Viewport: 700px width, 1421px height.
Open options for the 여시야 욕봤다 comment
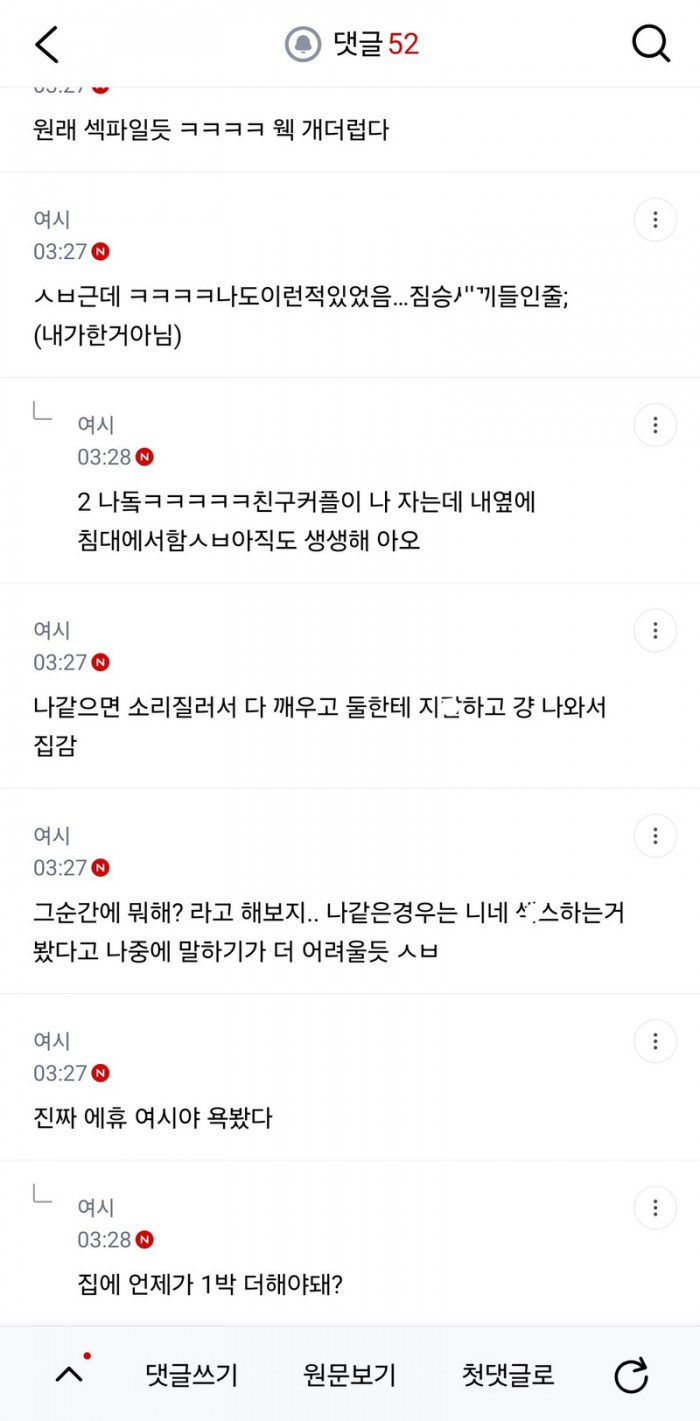coord(655,1042)
